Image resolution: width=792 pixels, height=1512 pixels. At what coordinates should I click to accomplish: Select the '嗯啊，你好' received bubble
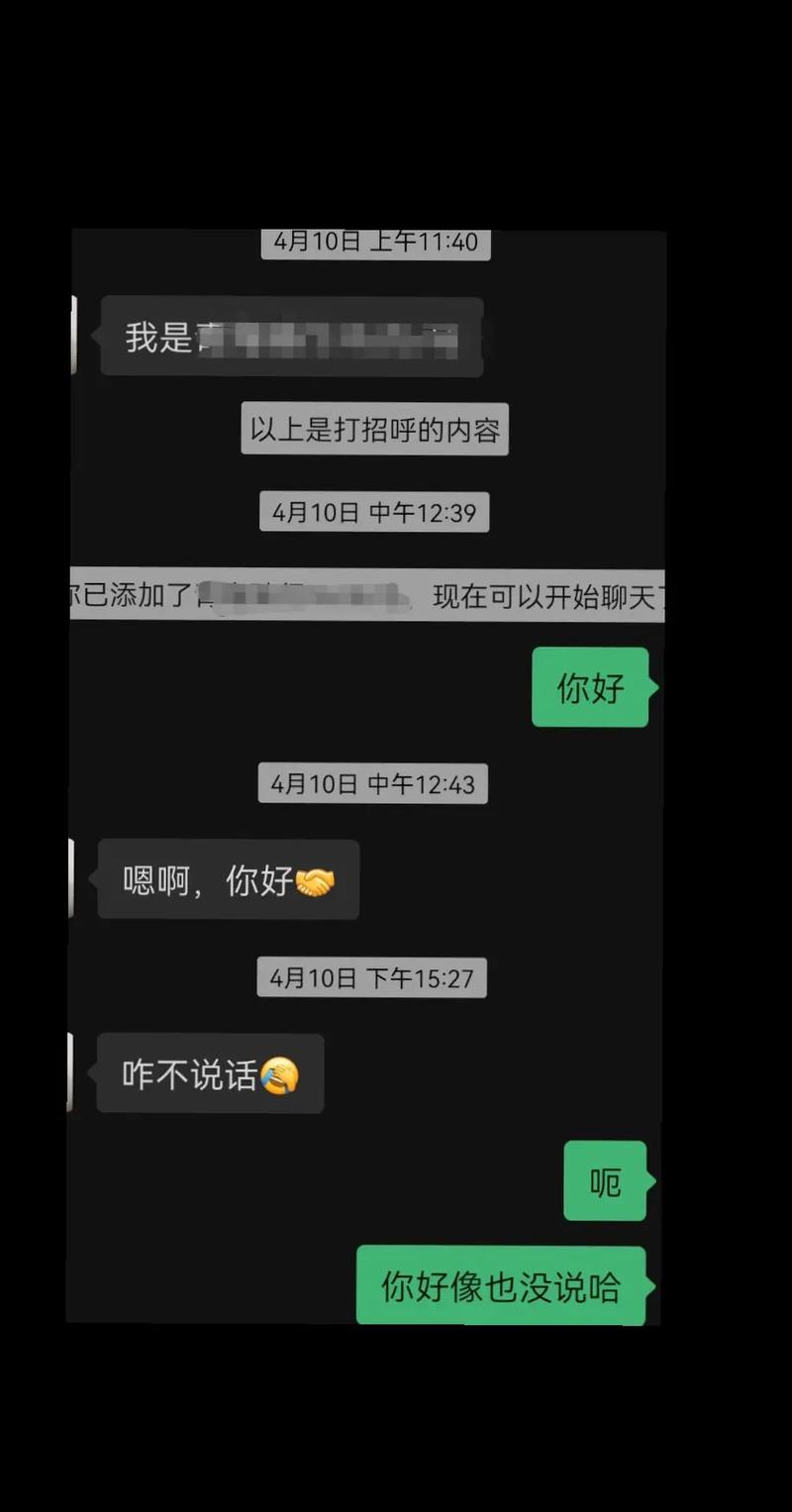pos(227,878)
